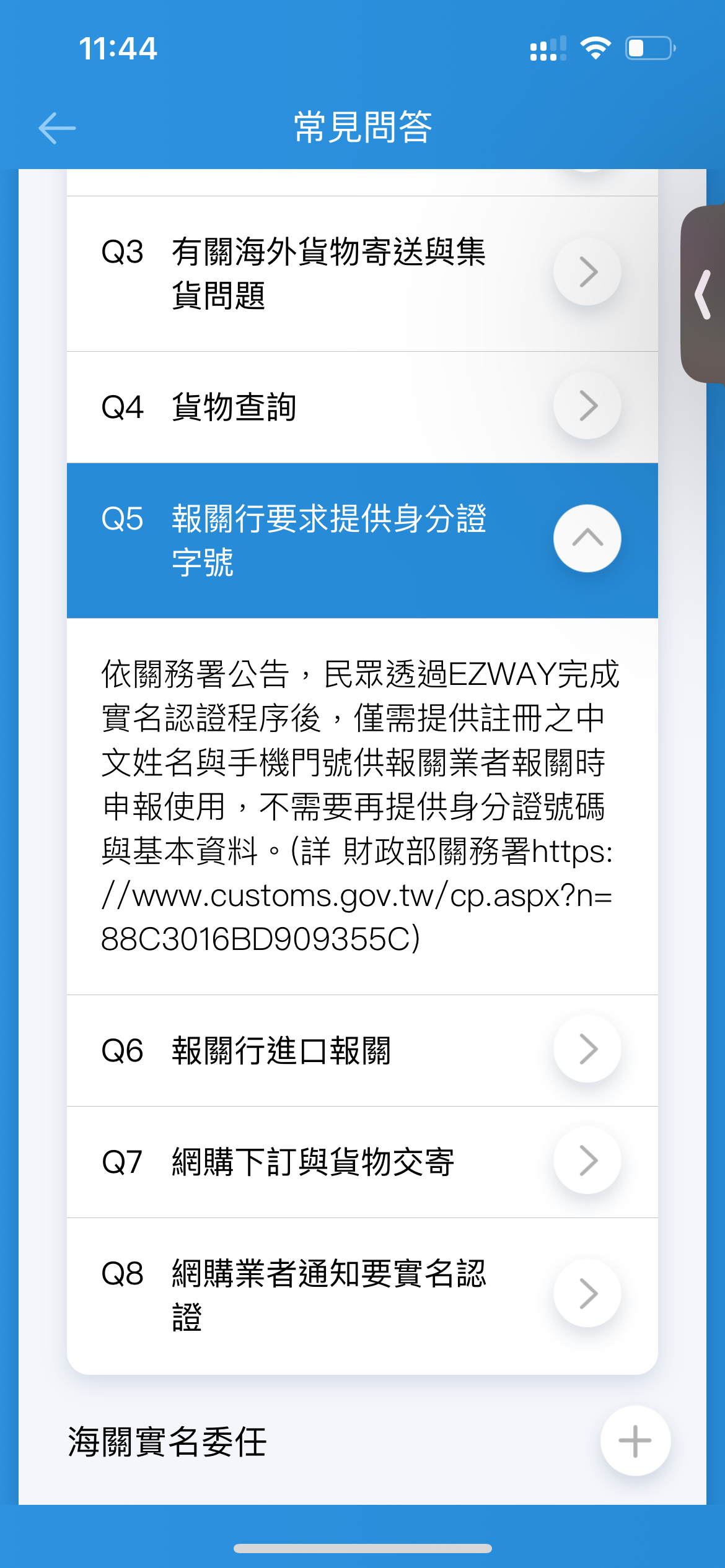Expand Q7 網購下訂與貨物交寄
The height and width of the screenshot is (1568, 725).
(587, 1161)
